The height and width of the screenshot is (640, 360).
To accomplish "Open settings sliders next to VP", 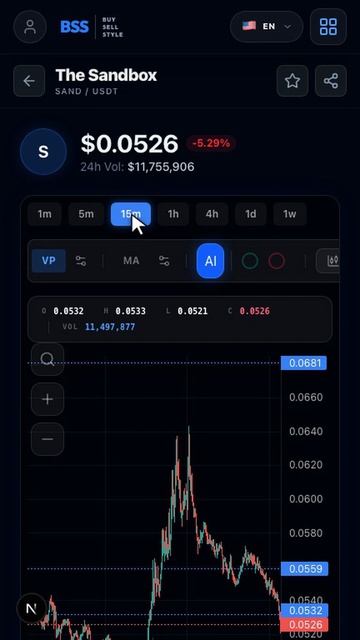I will 81,261.
